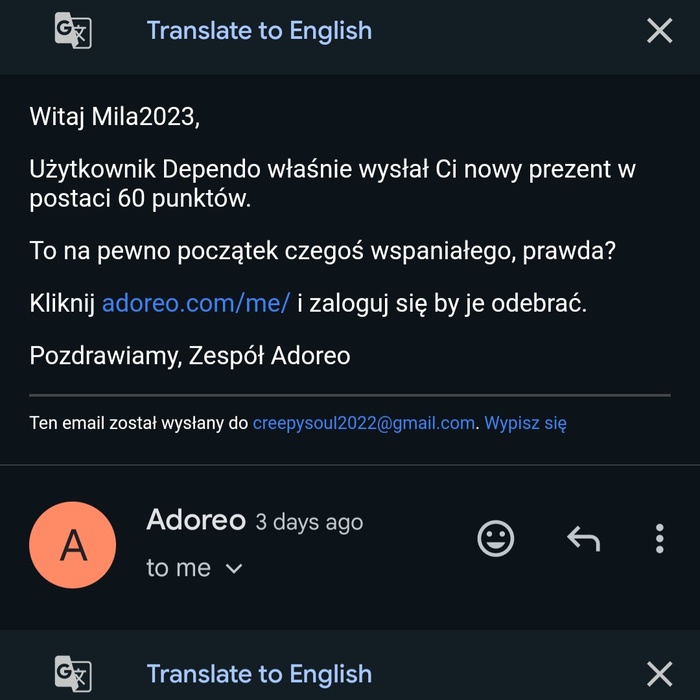Image resolution: width=700 pixels, height=700 pixels.
Task: Tap the Wypisz się unsubscribe link
Action: (x=525, y=423)
